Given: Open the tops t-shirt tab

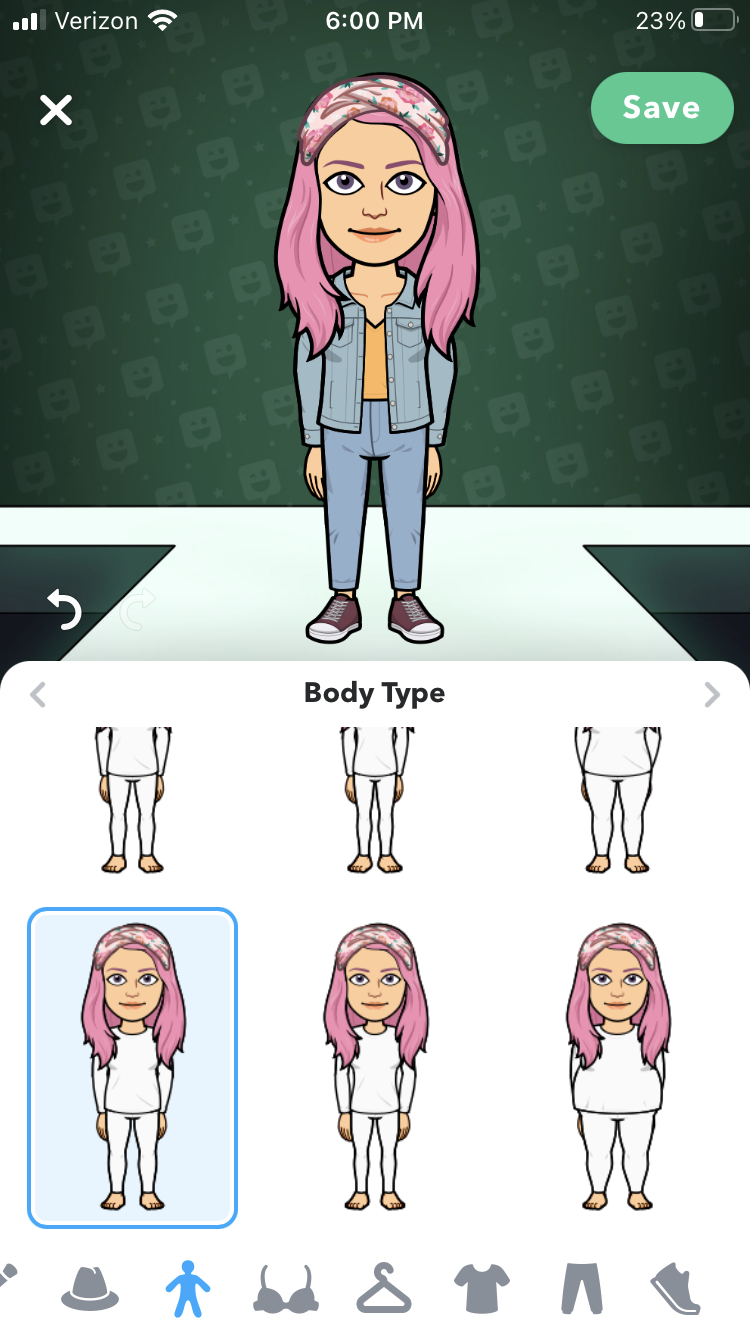Looking at the screenshot, I should coord(483,1287).
